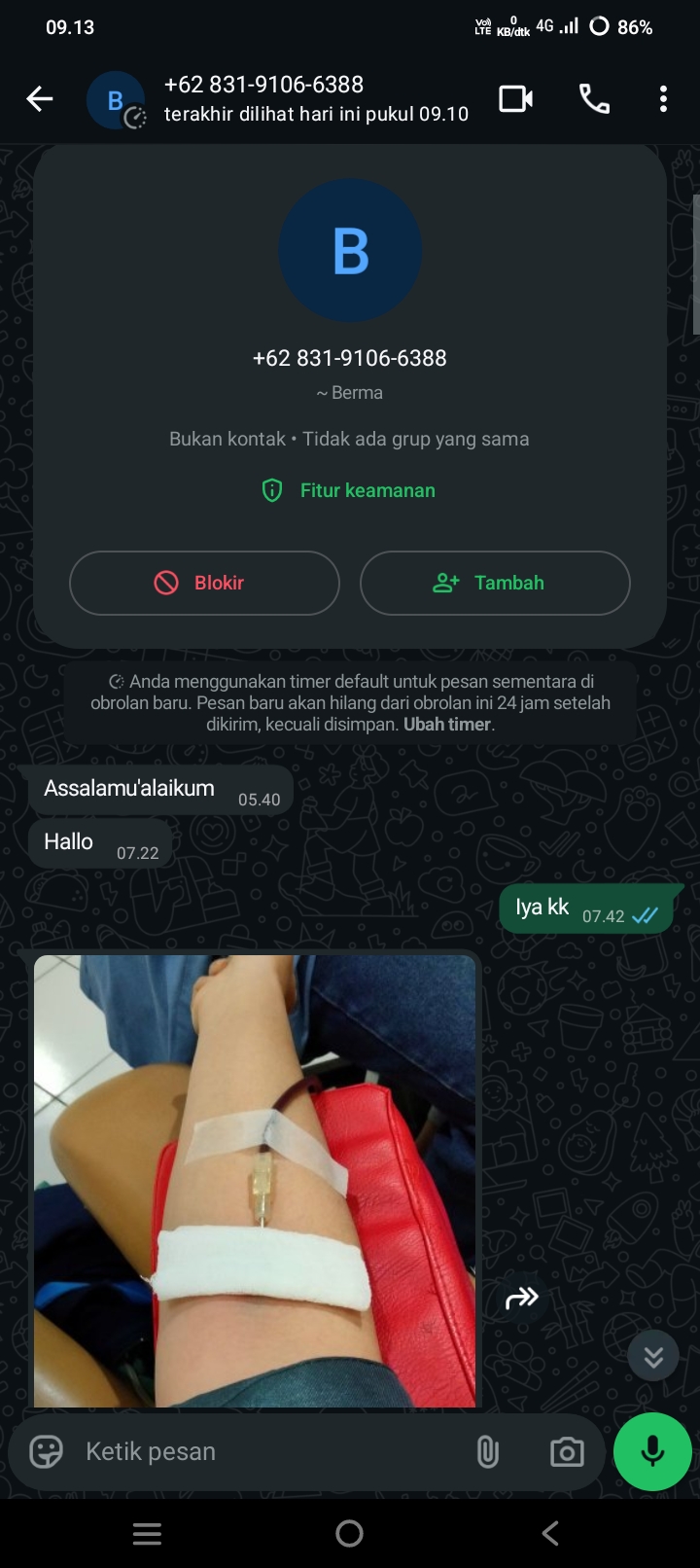Start a video call with this number

516,99
